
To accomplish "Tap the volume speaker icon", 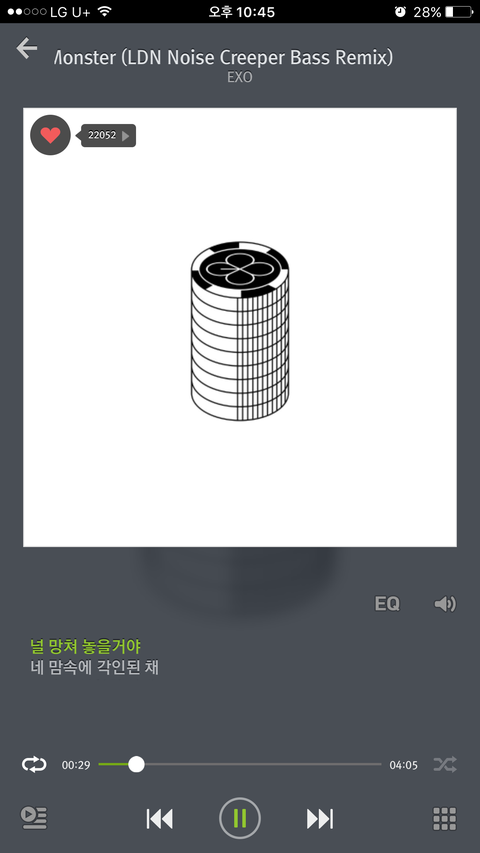I will pos(445,604).
